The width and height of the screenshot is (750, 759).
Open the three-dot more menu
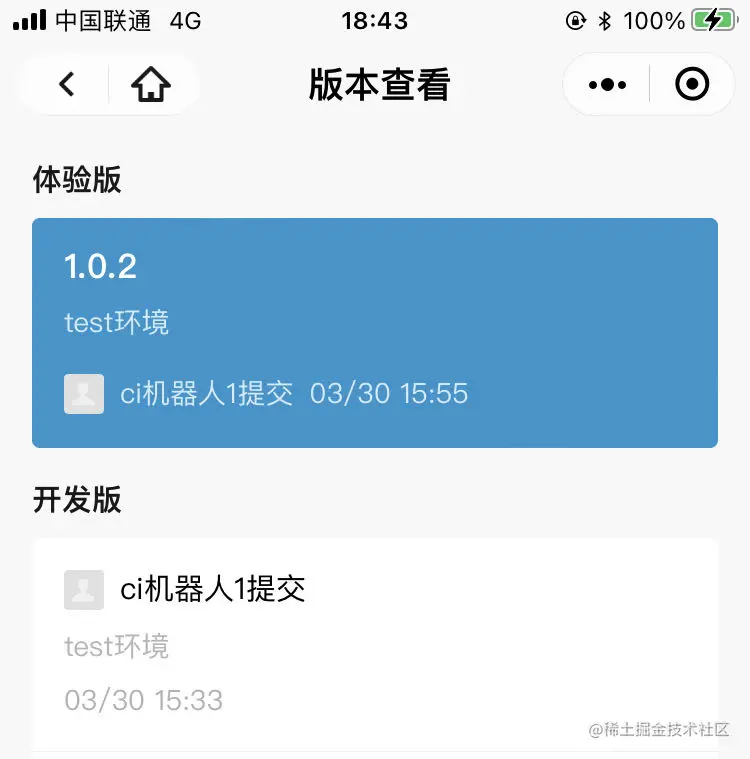tap(607, 85)
